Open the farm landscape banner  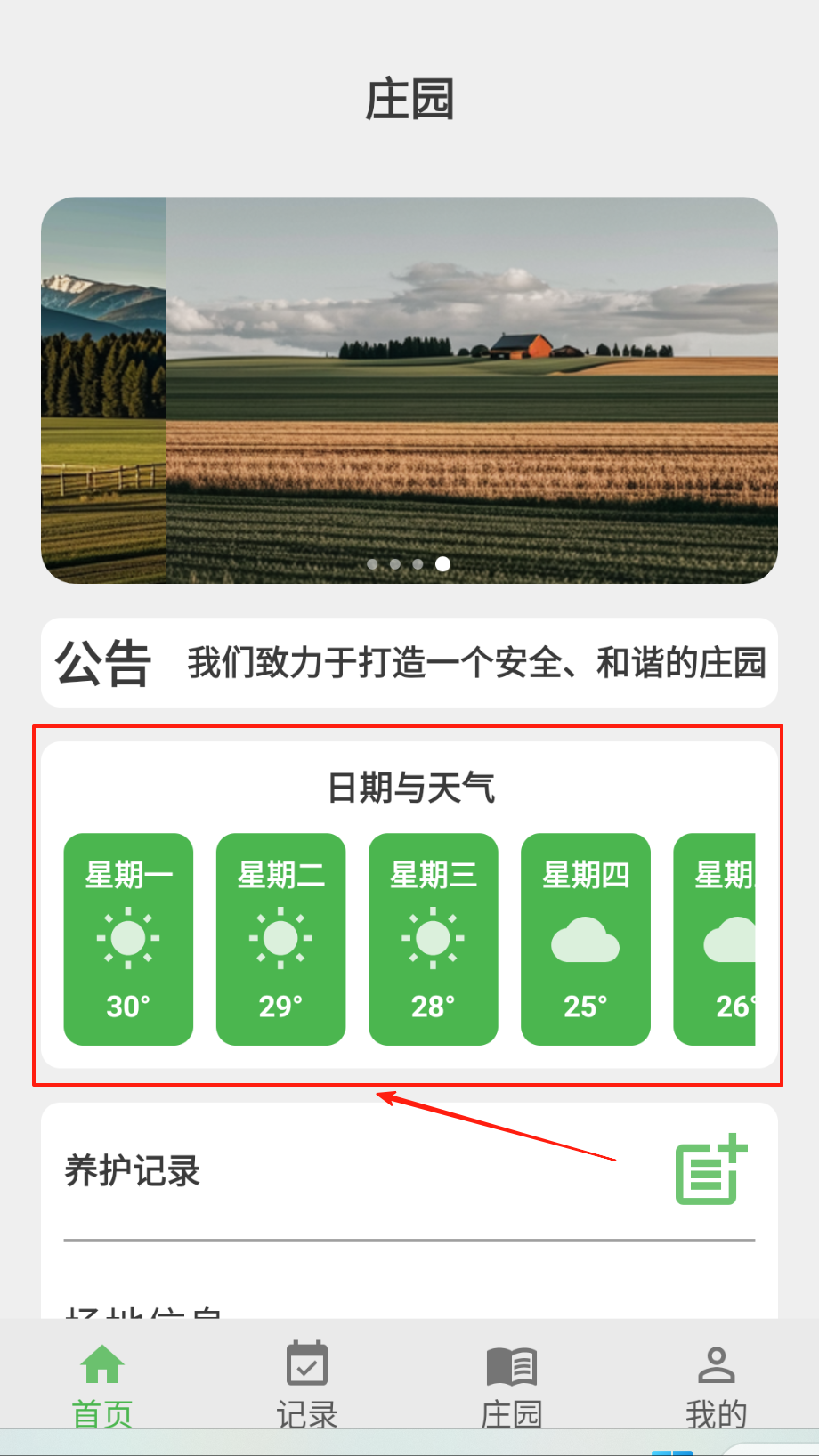[x=409, y=390]
